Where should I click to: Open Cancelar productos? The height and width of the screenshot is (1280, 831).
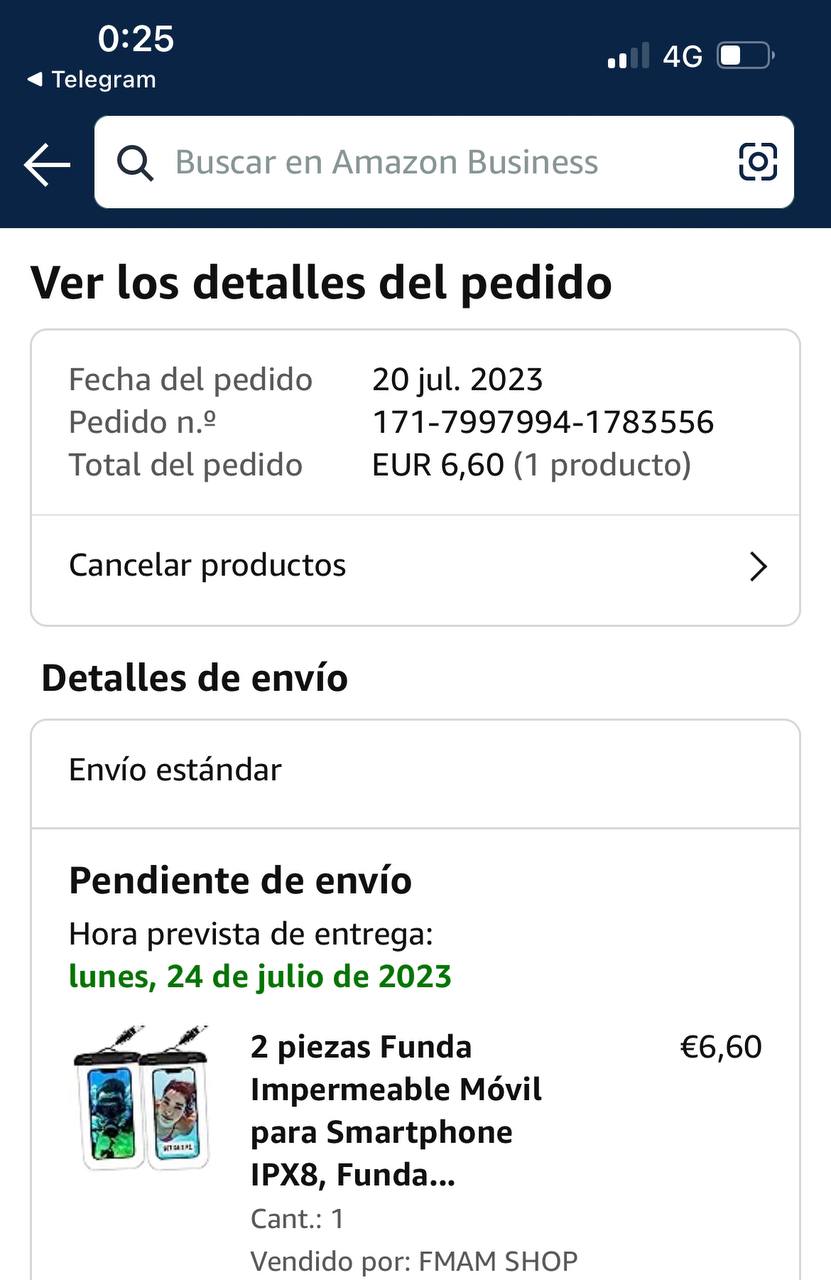(x=415, y=566)
